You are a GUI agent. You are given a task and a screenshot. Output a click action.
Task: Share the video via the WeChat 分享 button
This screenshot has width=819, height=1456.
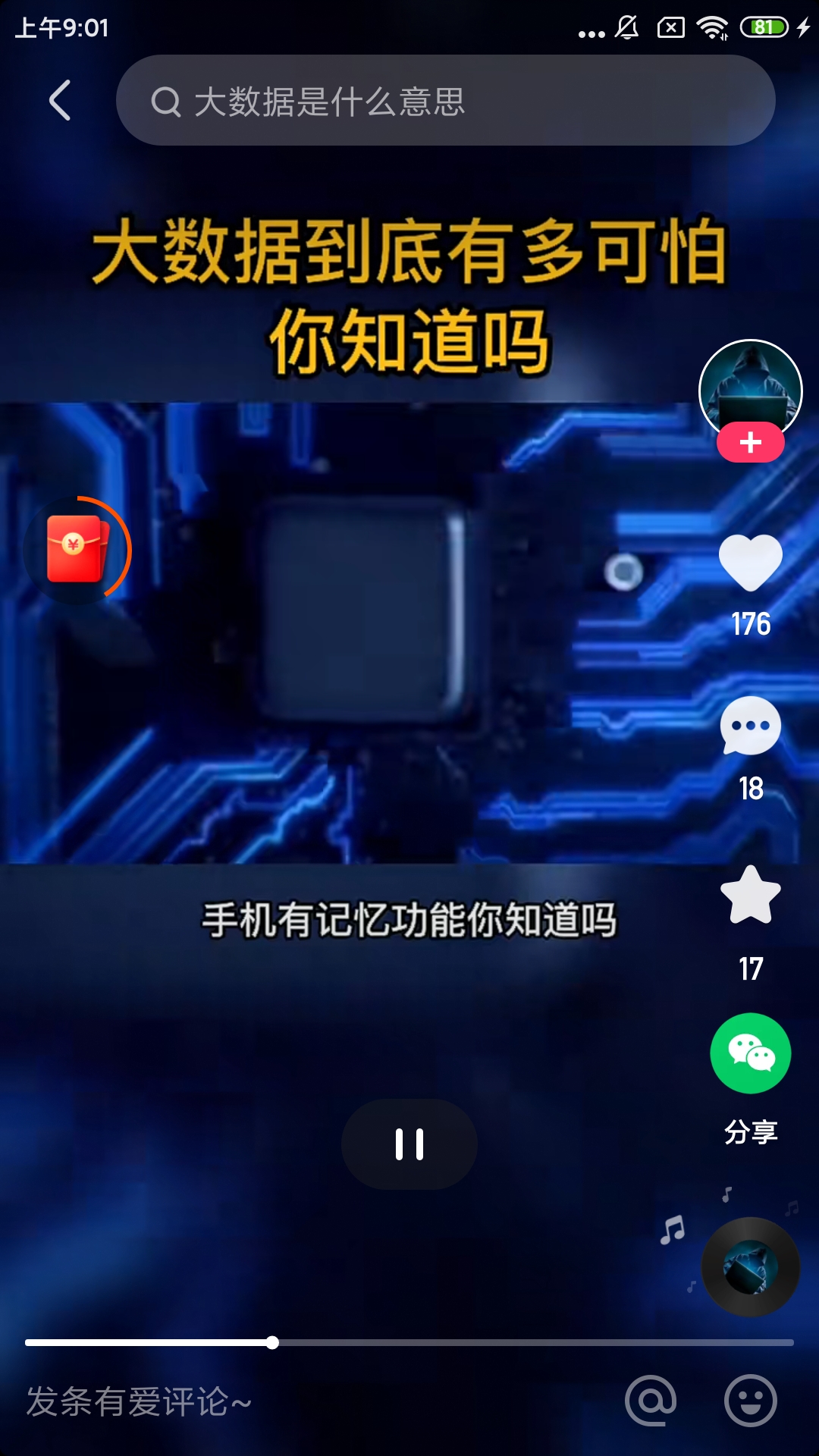pyautogui.click(x=750, y=1054)
